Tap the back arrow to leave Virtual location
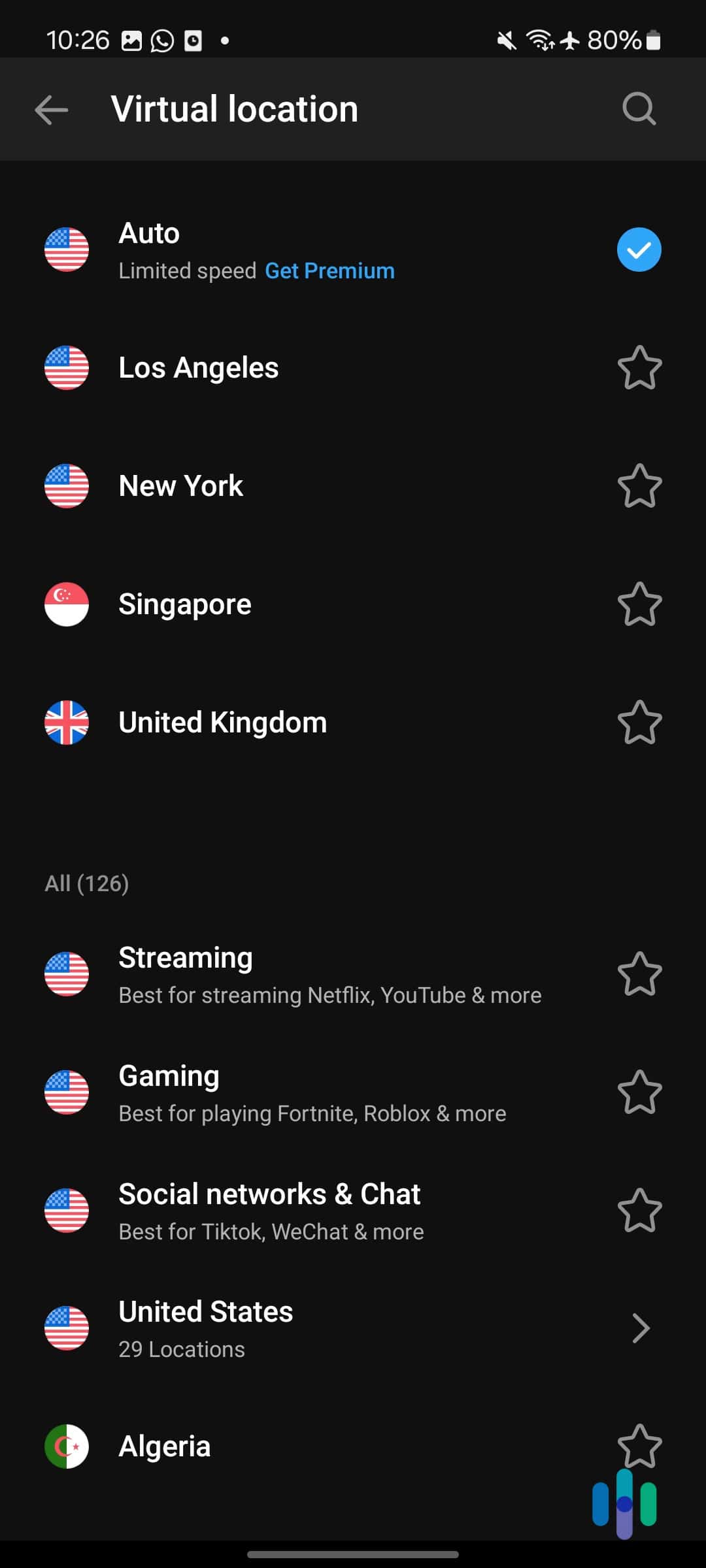The width and height of the screenshot is (706, 1568). coord(52,109)
